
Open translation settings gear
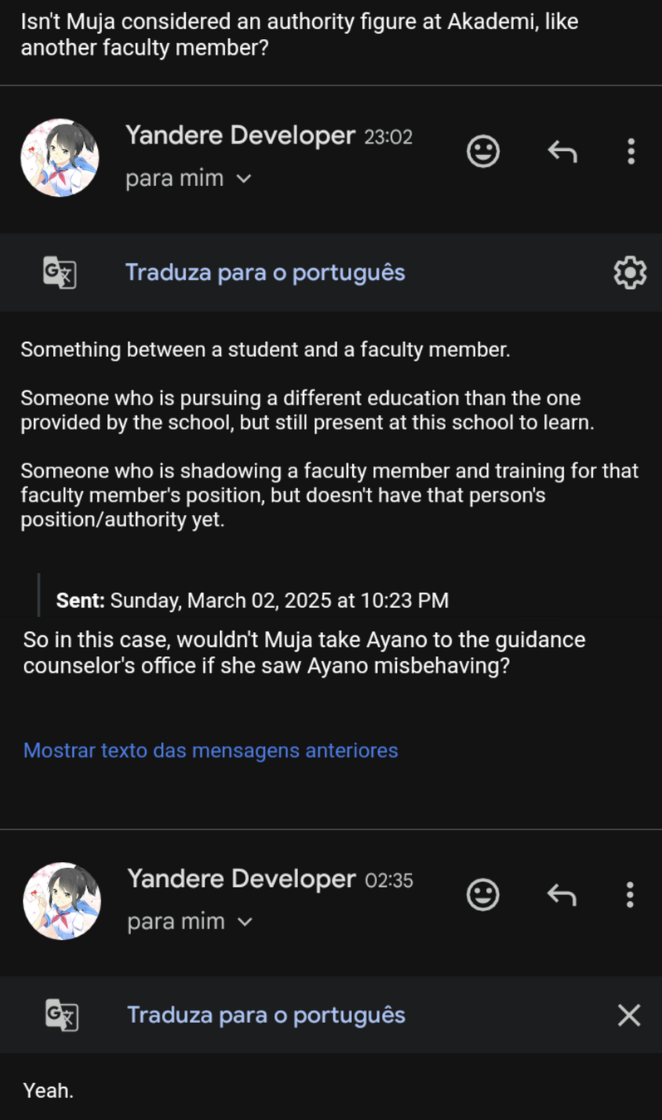click(629, 272)
